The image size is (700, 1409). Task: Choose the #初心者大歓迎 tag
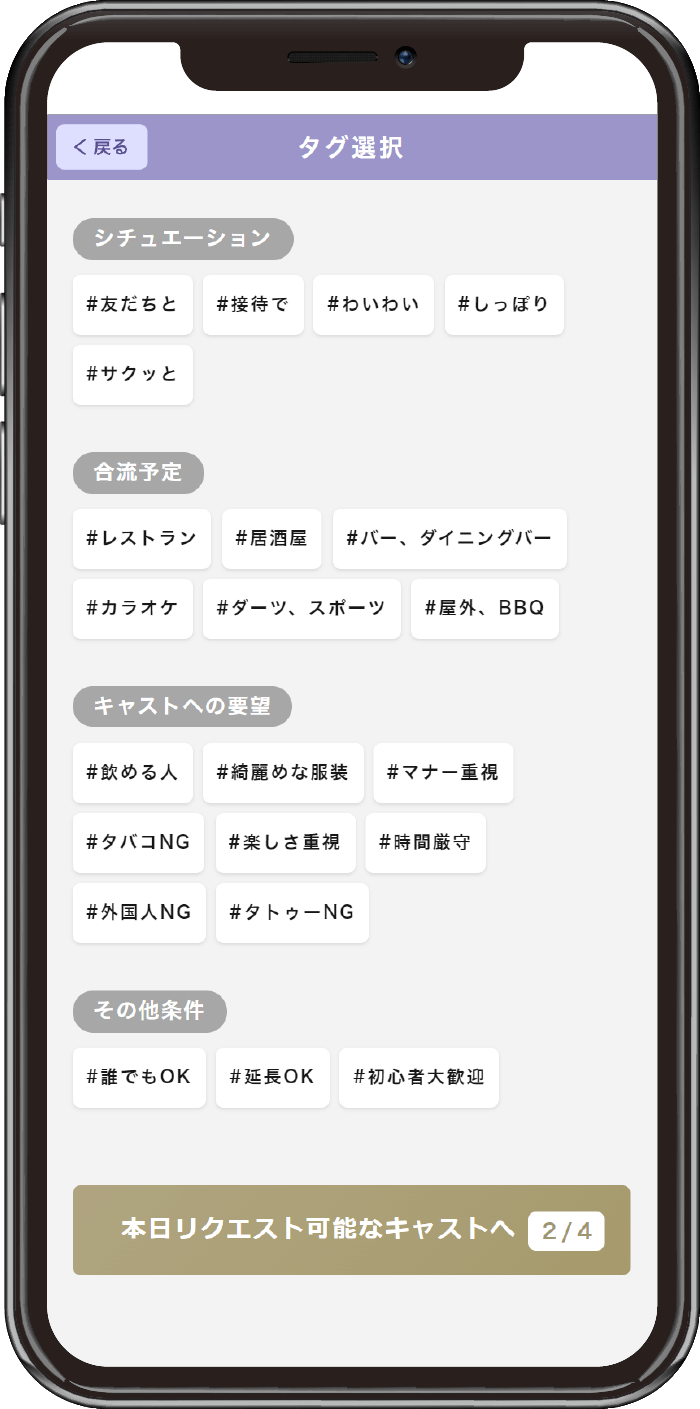[x=418, y=1077]
